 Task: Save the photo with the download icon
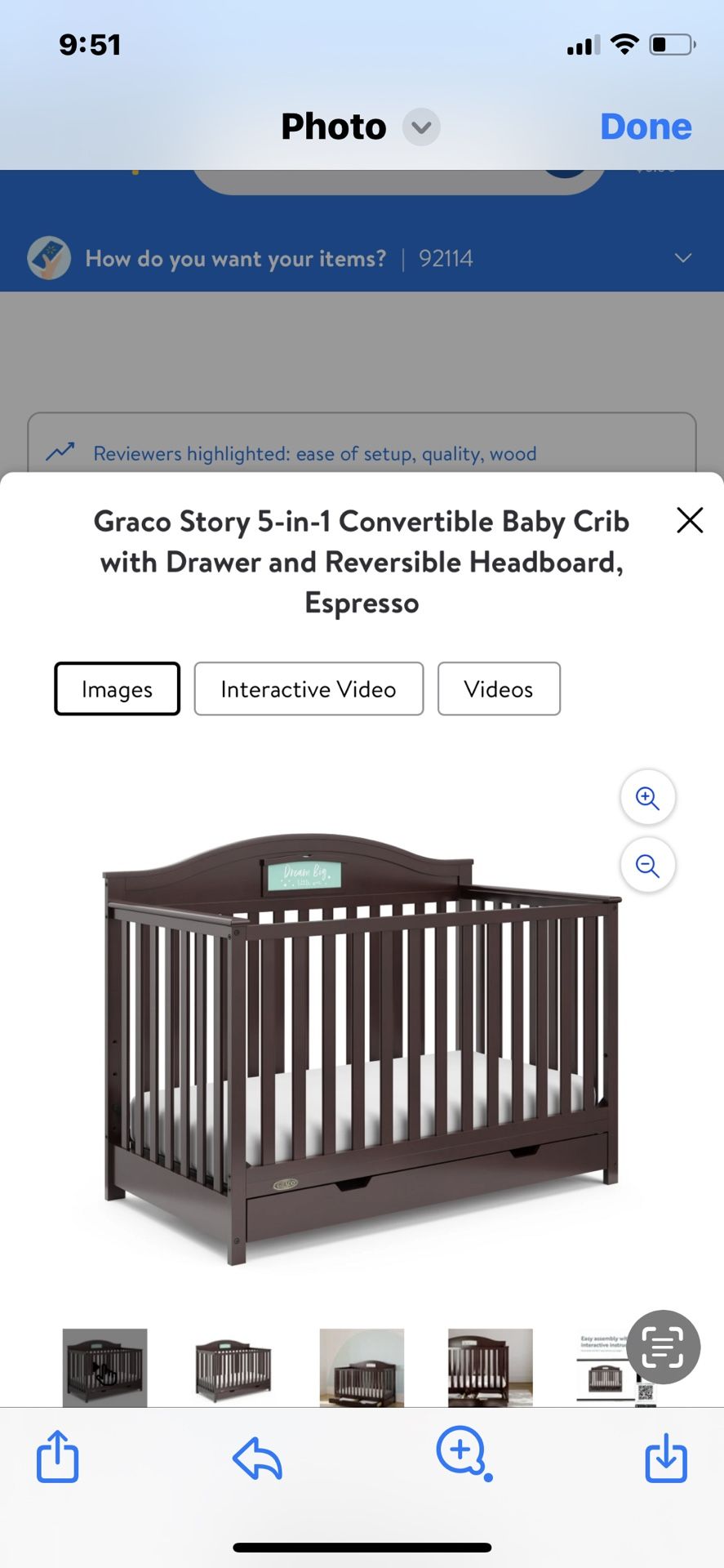pos(666,1458)
